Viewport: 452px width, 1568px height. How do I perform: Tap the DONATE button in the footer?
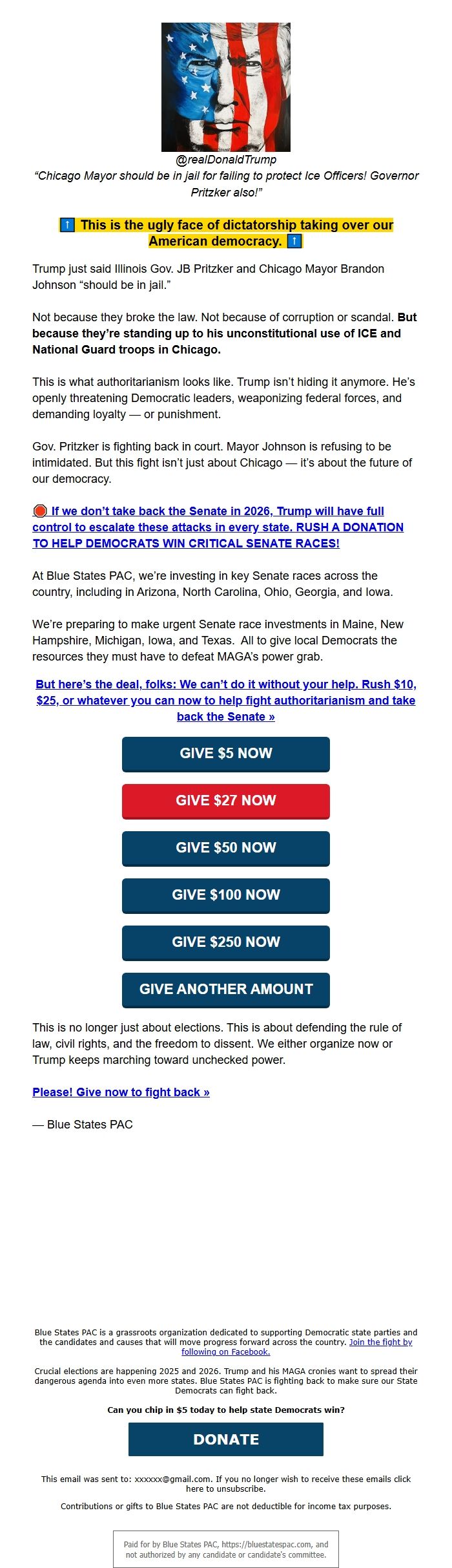coord(225,1439)
